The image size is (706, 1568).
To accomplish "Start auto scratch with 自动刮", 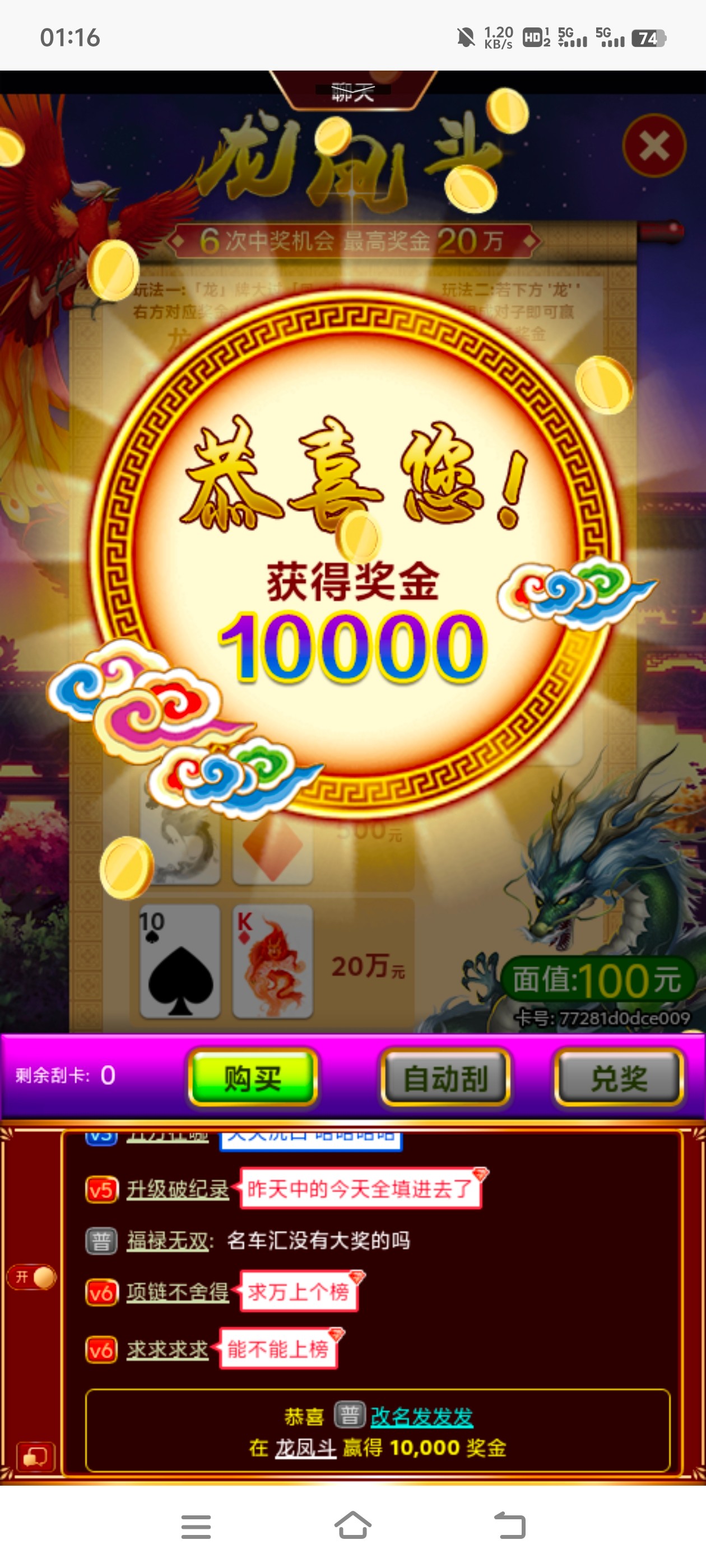I will click(x=445, y=1078).
